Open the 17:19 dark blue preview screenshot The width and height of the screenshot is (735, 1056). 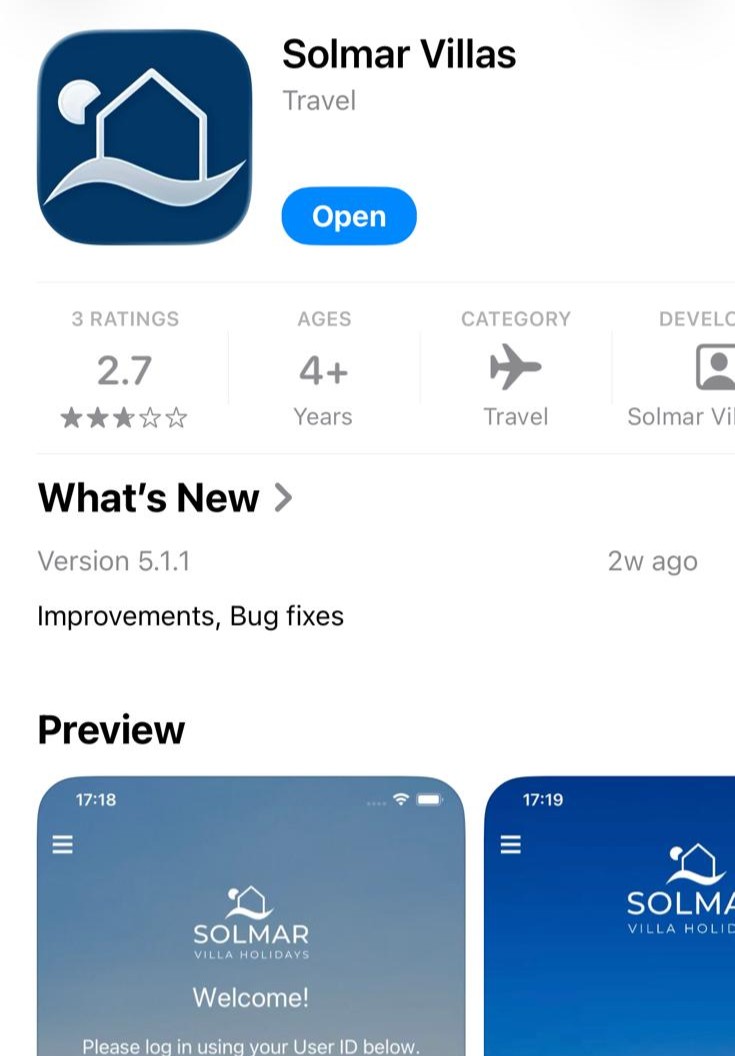609,915
